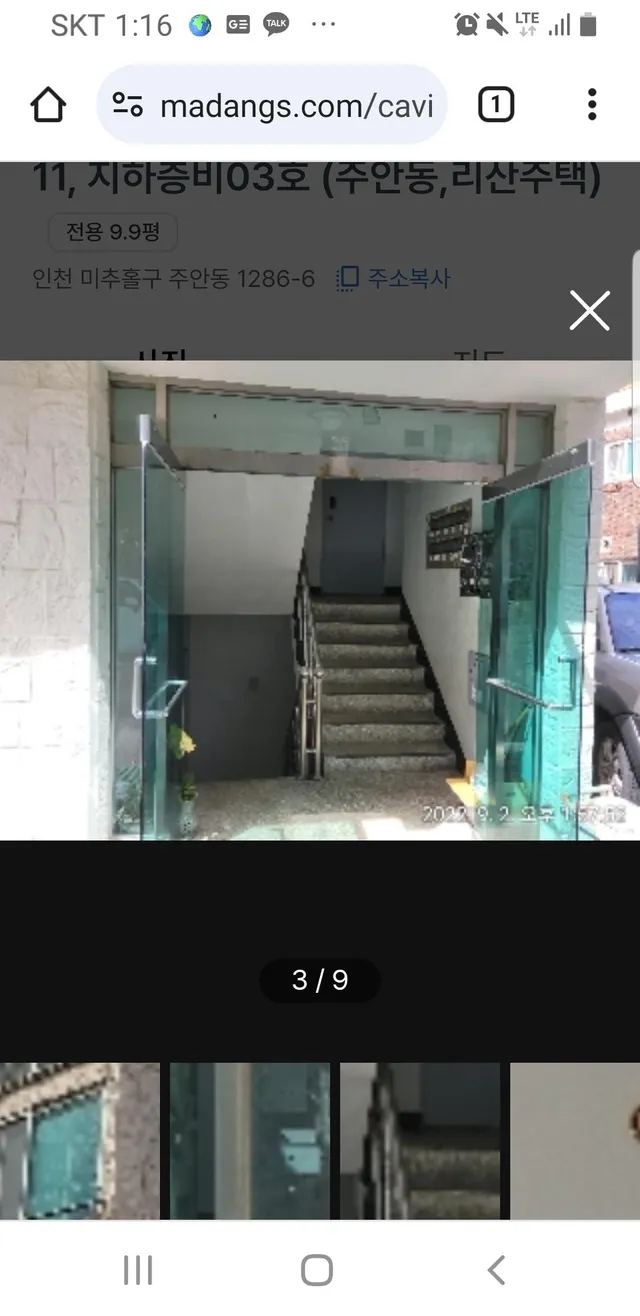Select the second thumbnail showing the glass door
Image resolution: width=640 pixels, height=1316 pixels.
point(250,1141)
